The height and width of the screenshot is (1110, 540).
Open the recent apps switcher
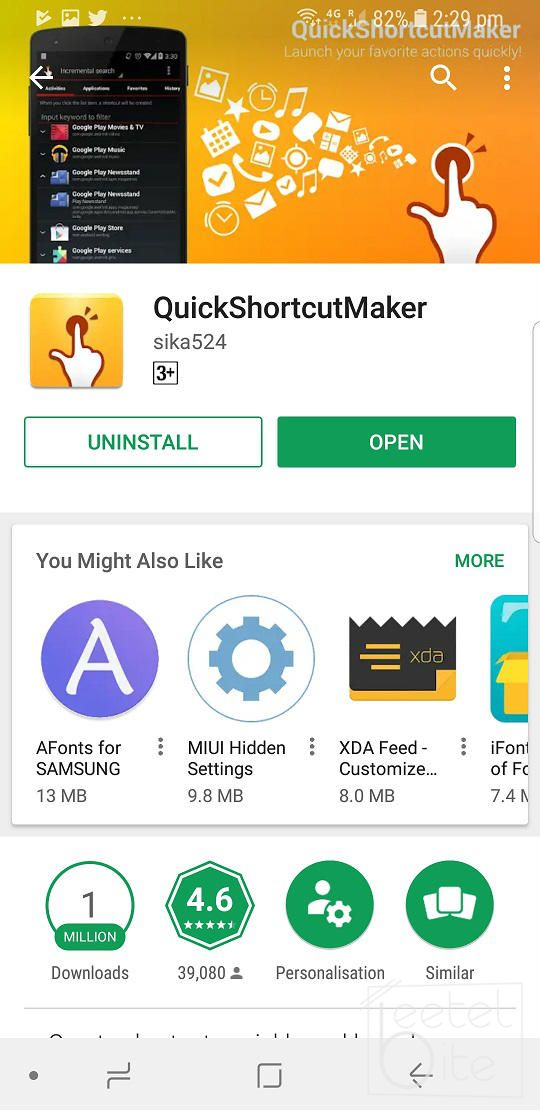[x=118, y=1077]
